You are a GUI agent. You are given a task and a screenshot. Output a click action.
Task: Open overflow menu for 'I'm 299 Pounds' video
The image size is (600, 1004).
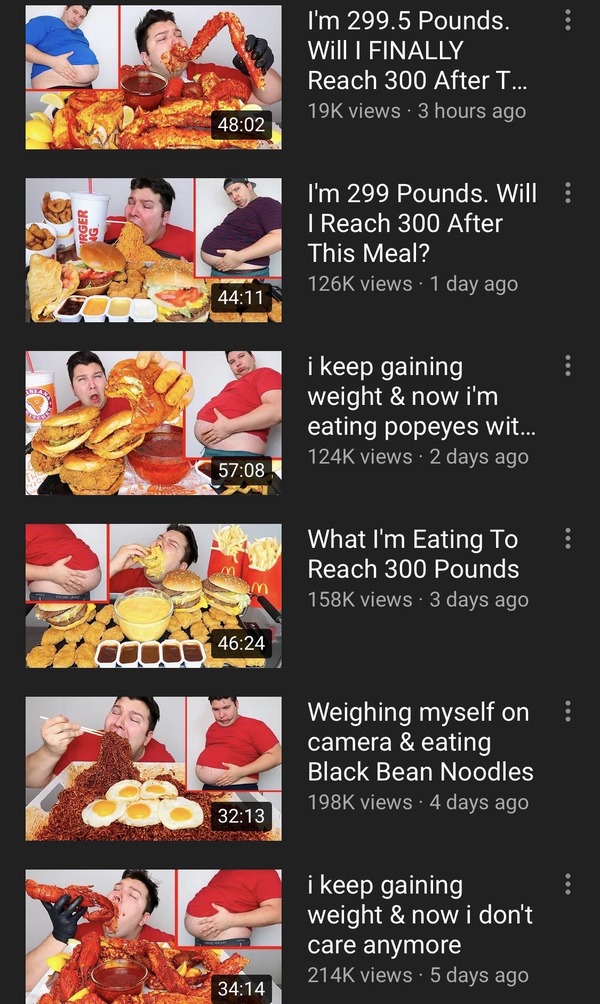point(567,193)
